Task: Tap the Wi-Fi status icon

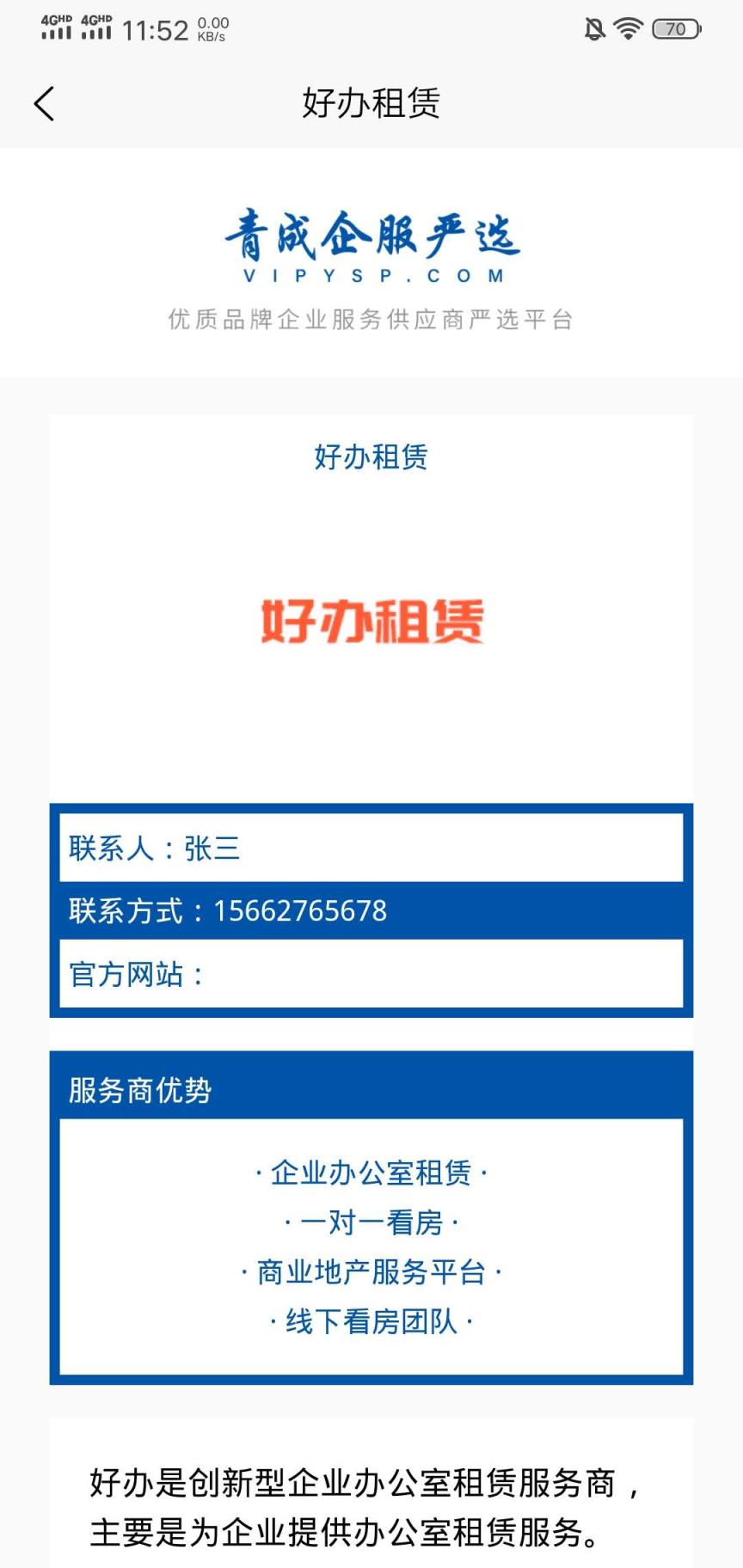Action: pyautogui.click(x=627, y=28)
